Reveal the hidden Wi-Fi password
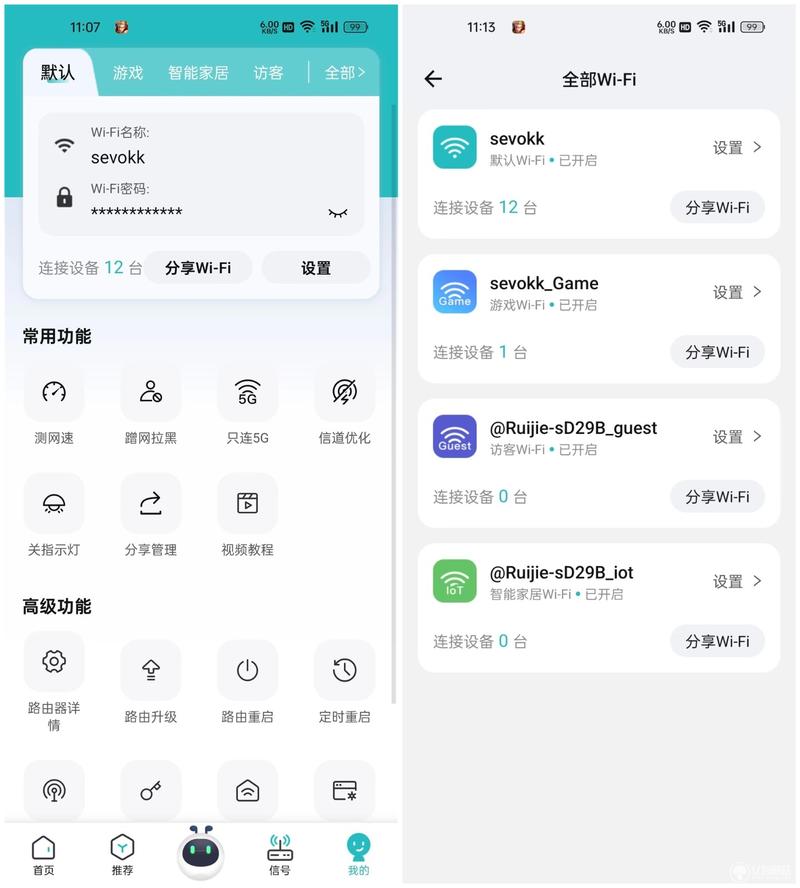Image resolution: width=800 pixels, height=888 pixels. tap(338, 212)
